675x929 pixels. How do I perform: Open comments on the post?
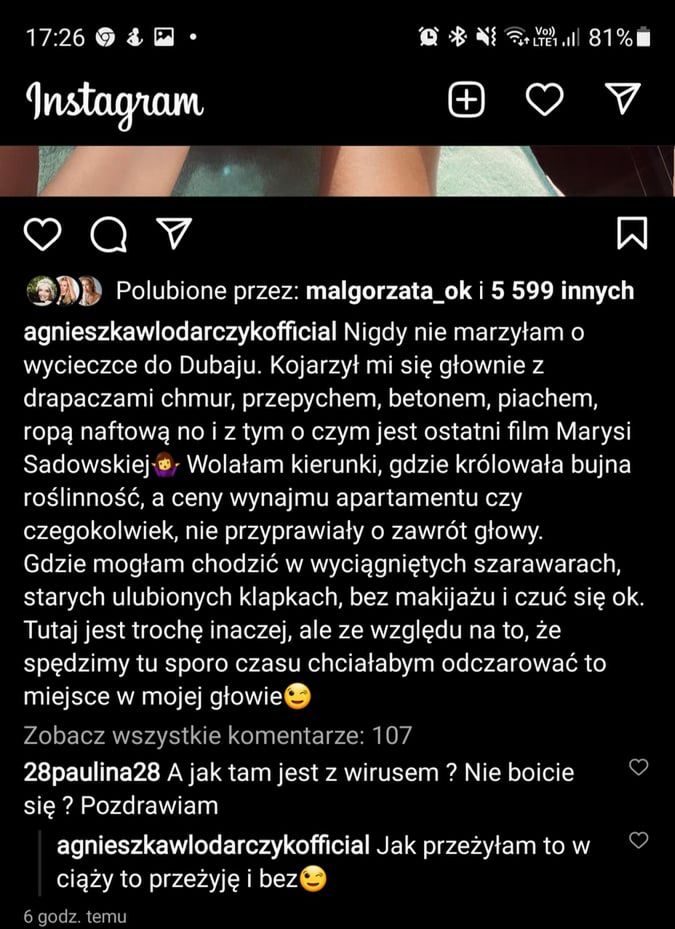108,234
